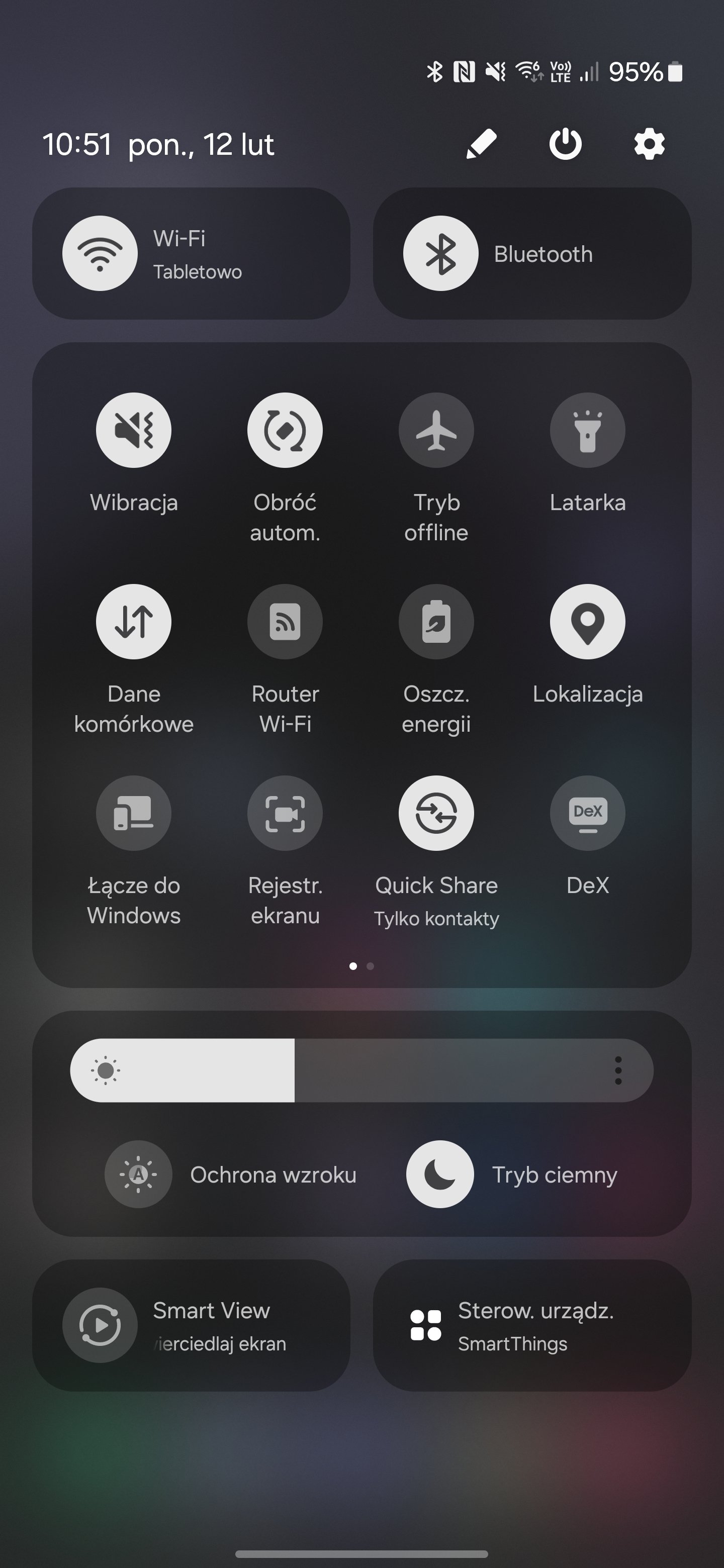Open the quick panel edit pencil
724x1568 pixels.
(481, 144)
